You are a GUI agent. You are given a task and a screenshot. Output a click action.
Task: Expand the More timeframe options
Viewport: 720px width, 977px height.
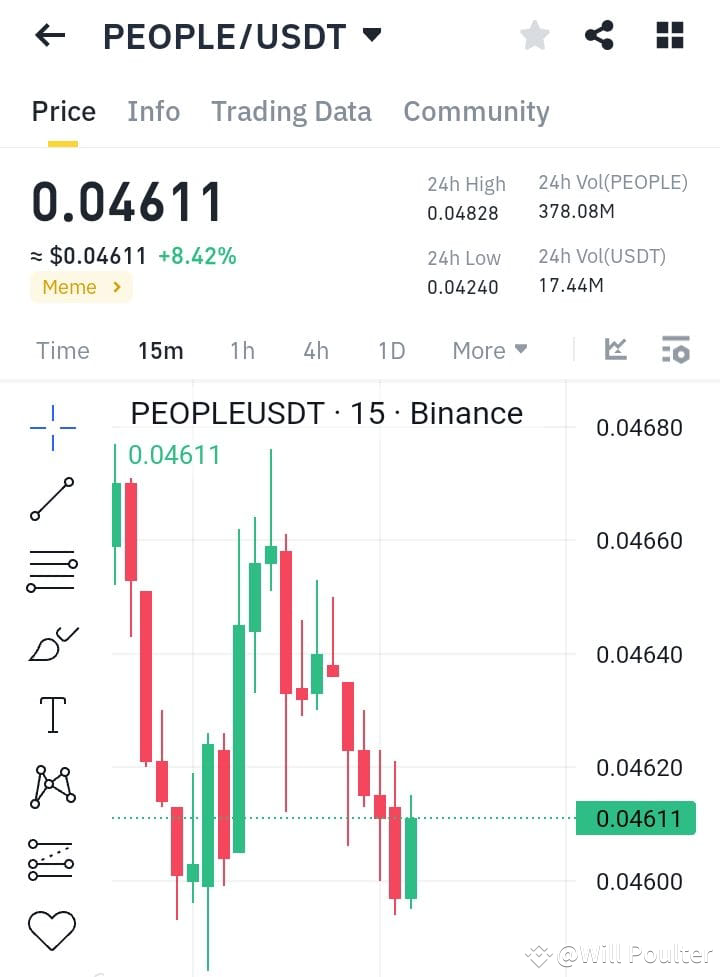click(489, 350)
